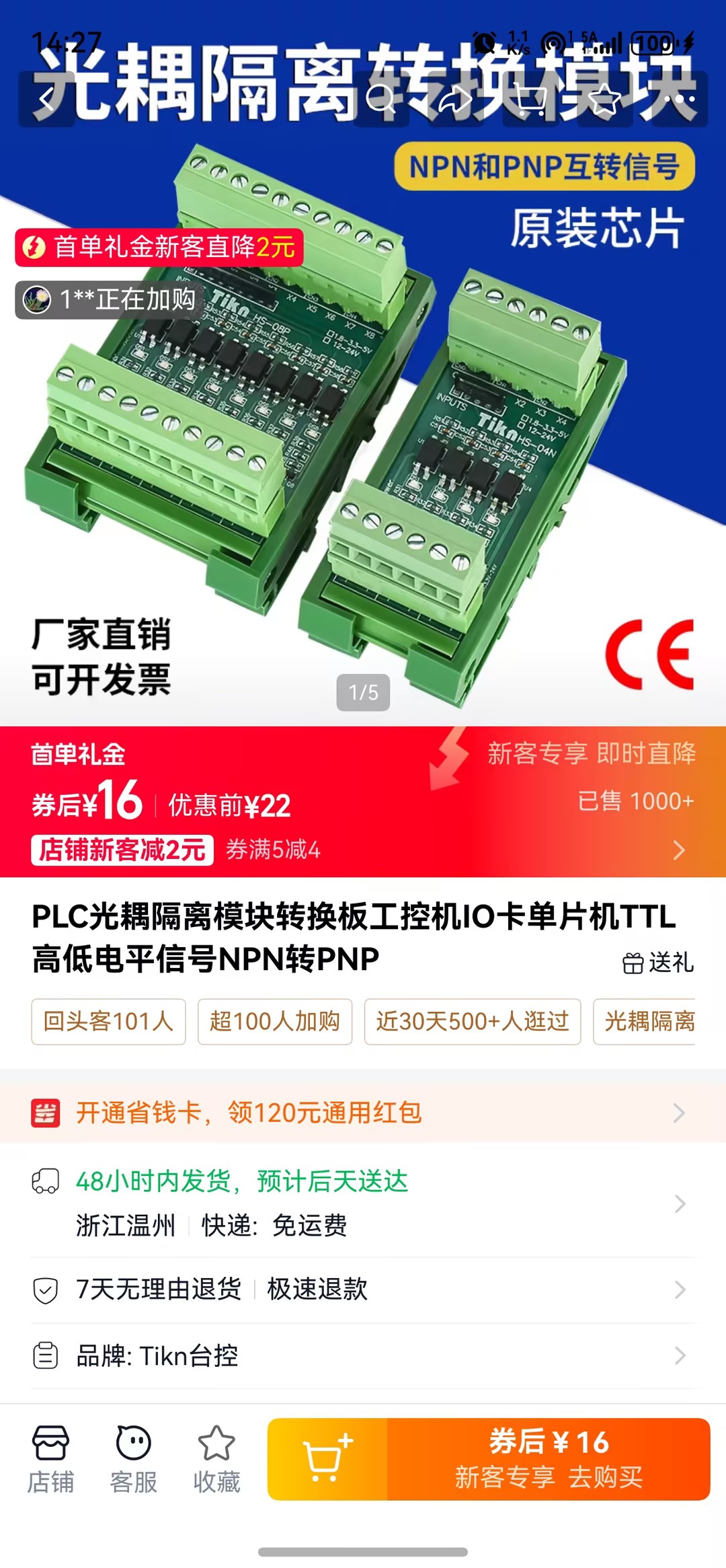Open the 品牌 Tikn台控 brand row
This screenshot has height=1568, width=726.
363,1355
